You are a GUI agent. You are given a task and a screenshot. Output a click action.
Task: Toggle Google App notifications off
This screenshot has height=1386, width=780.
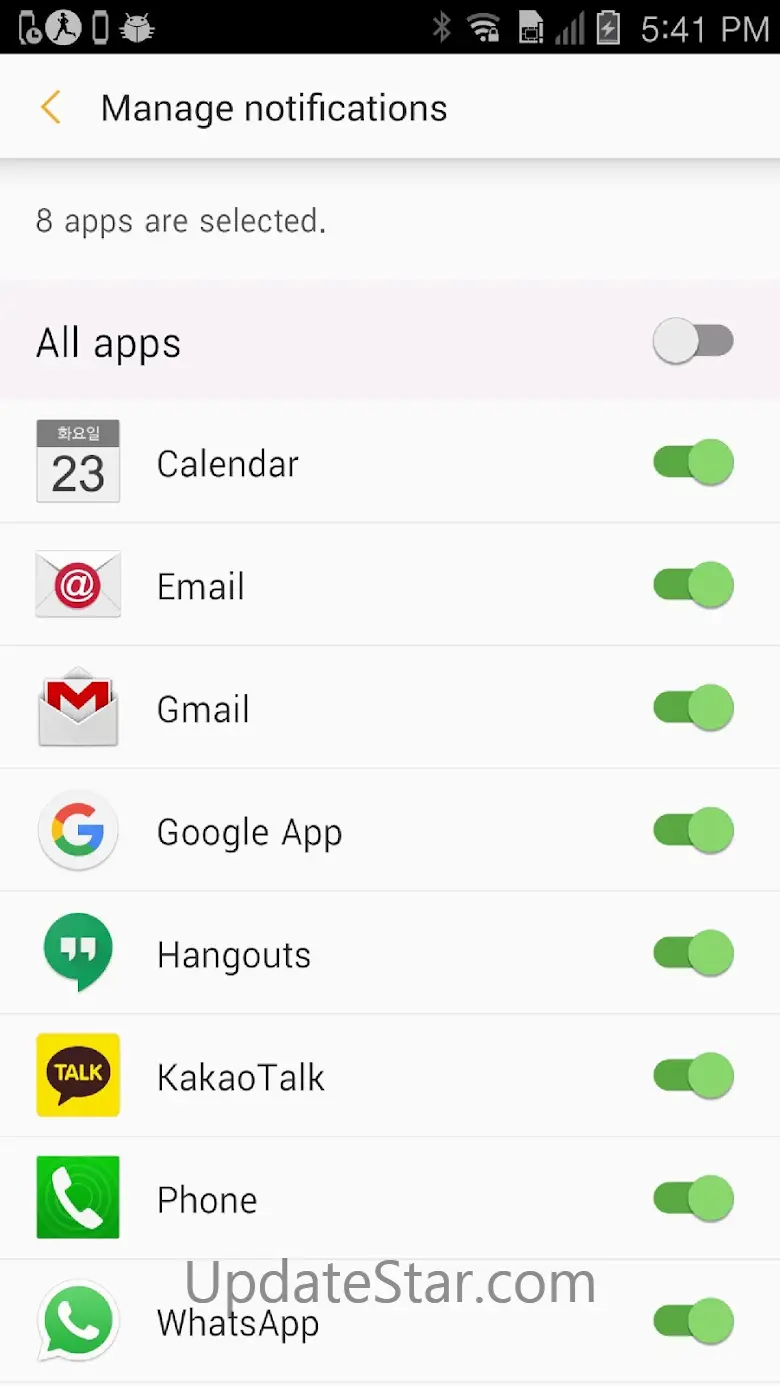(693, 831)
